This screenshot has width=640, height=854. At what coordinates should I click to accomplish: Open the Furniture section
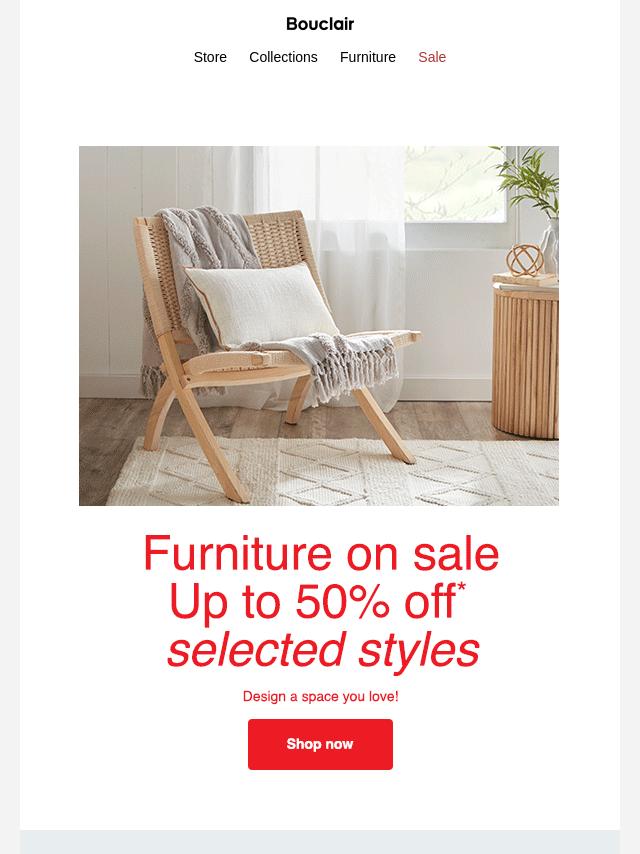(367, 57)
